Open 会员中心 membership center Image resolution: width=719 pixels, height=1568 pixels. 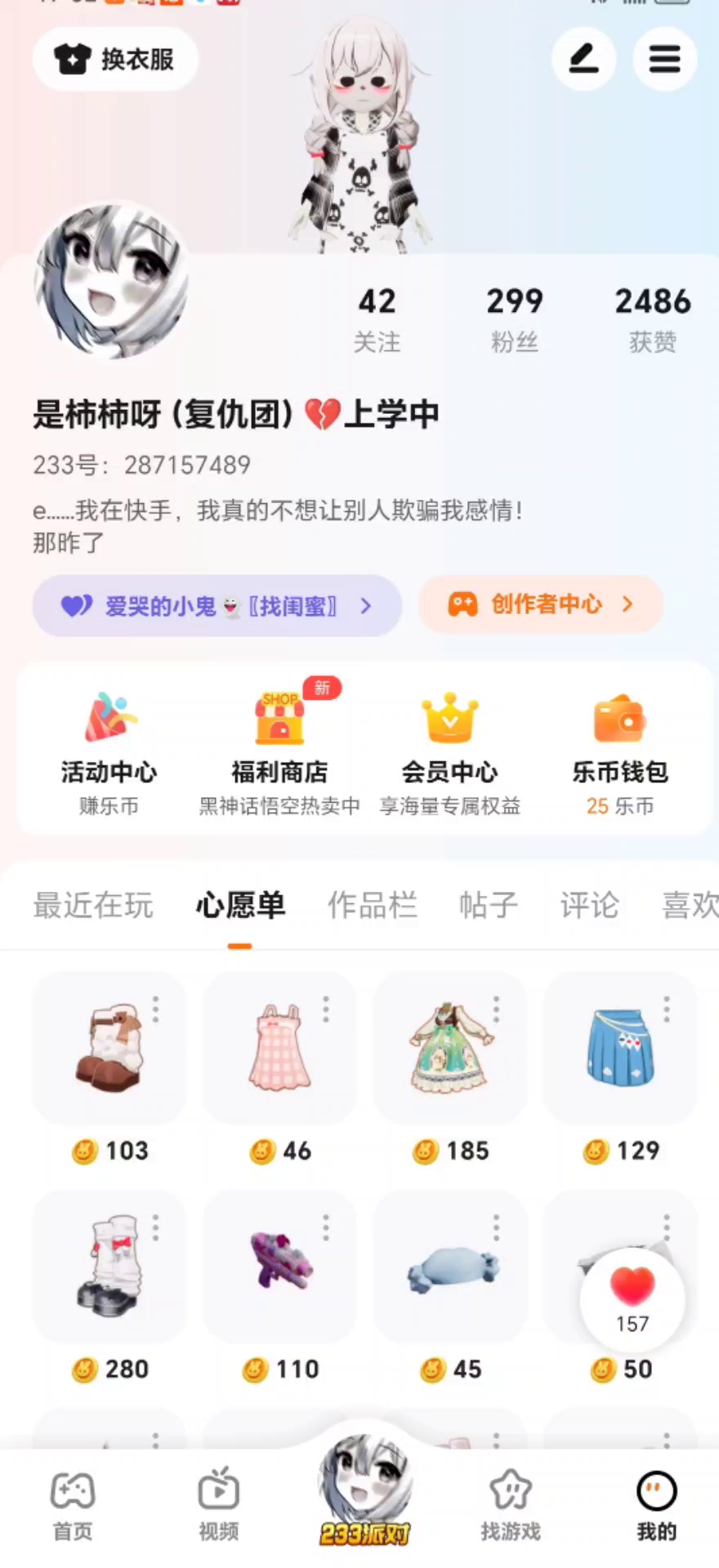[449, 751]
